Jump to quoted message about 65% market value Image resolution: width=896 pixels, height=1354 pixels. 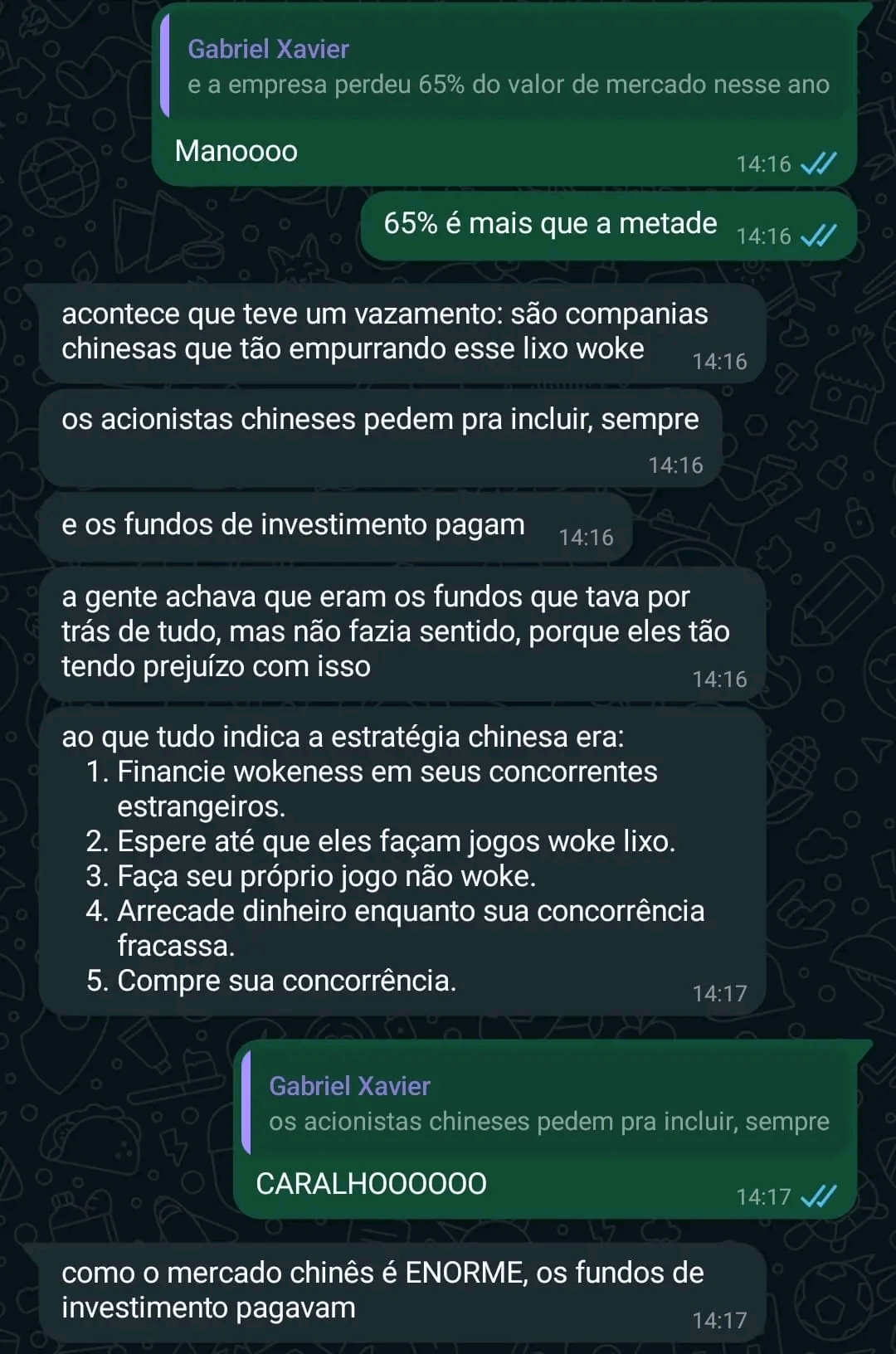tap(508, 68)
